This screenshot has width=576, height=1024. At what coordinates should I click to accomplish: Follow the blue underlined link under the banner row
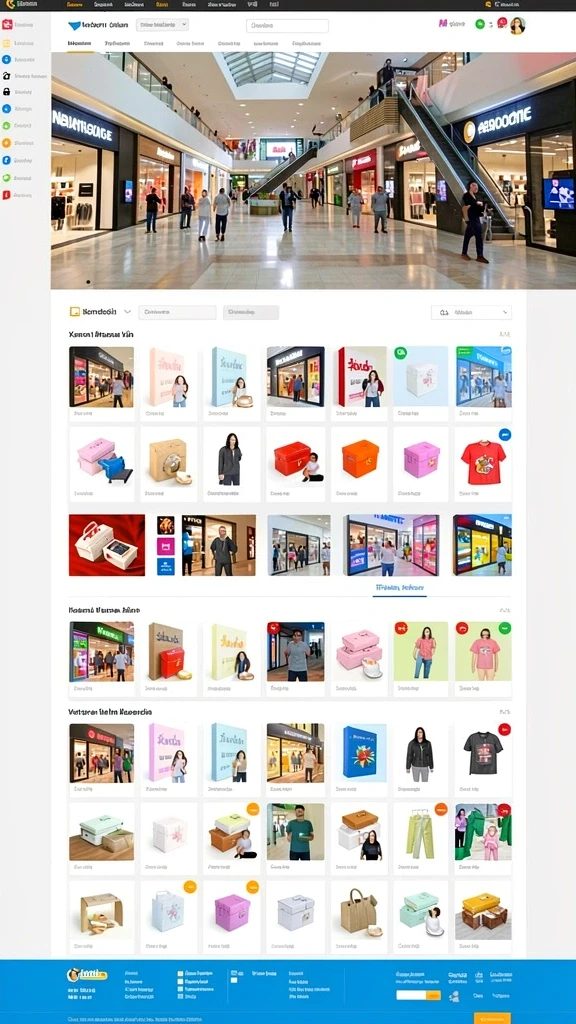pyautogui.click(x=400, y=588)
